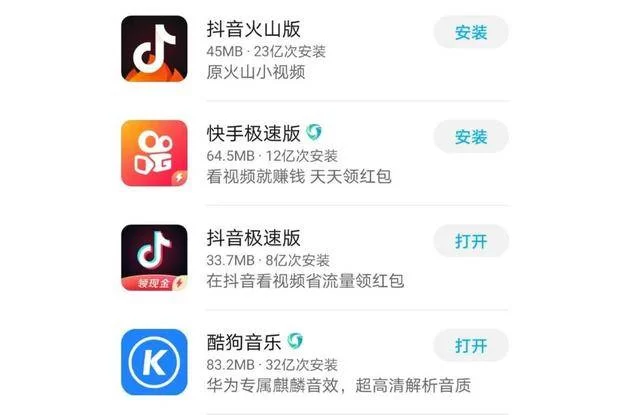The height and width of the screenshot is (415, 640).
Task: Install 快手极速版 app
Action: (471, 136)
